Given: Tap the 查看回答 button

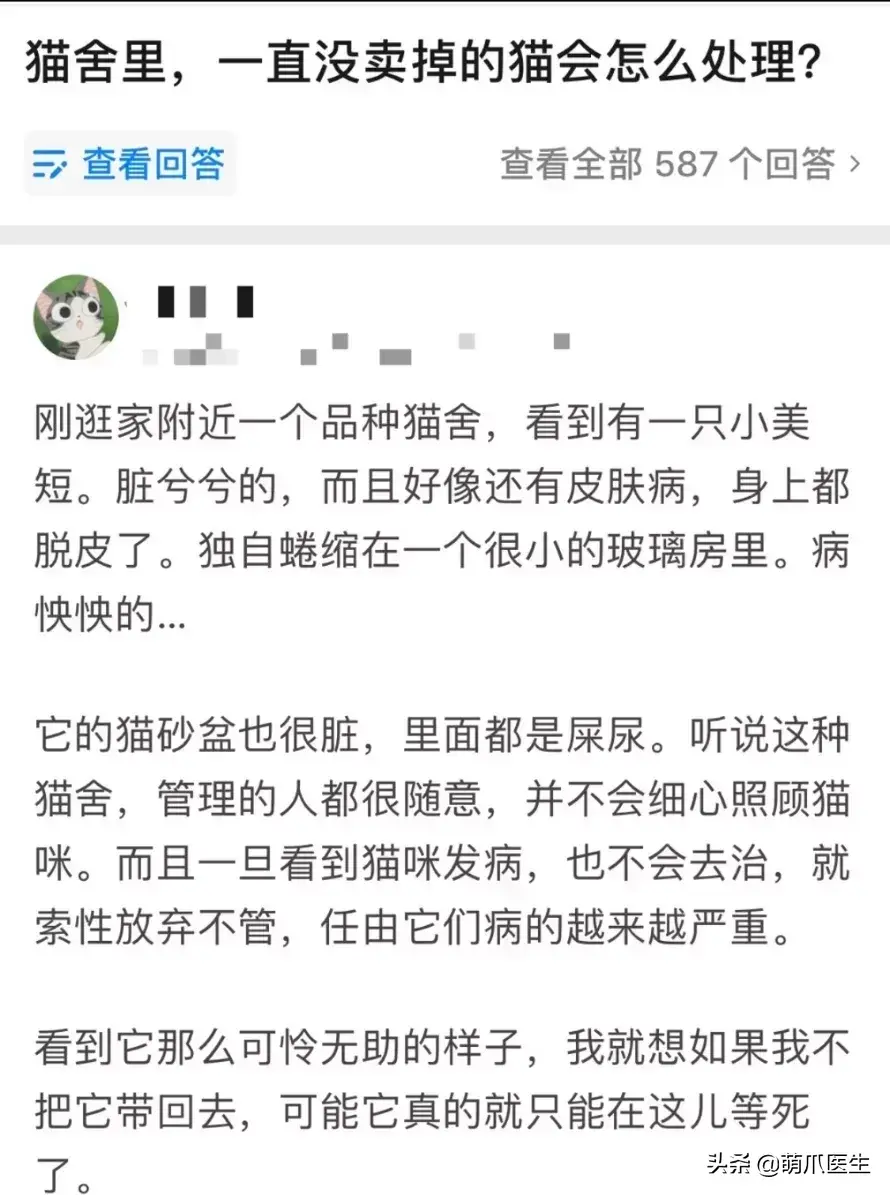Looking at the screenshot, I should point(130,164).
